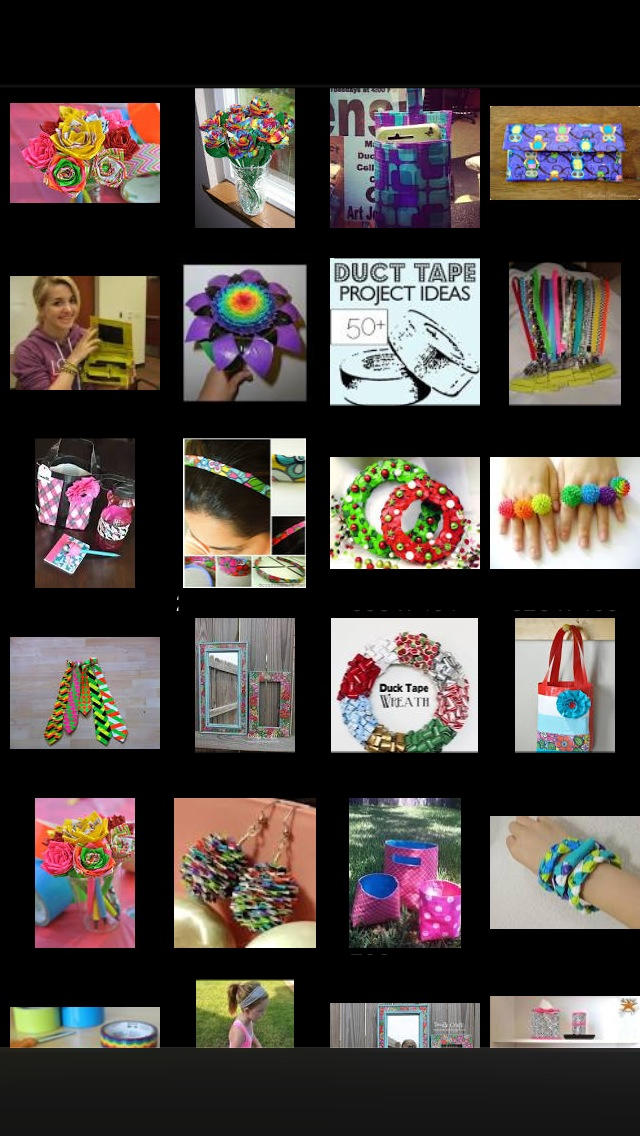Image resolution: width=640 pixels, height=1136 pixels.
Task: Open the photo of girl holding yellow box
Action: click(x=85, y=332)
